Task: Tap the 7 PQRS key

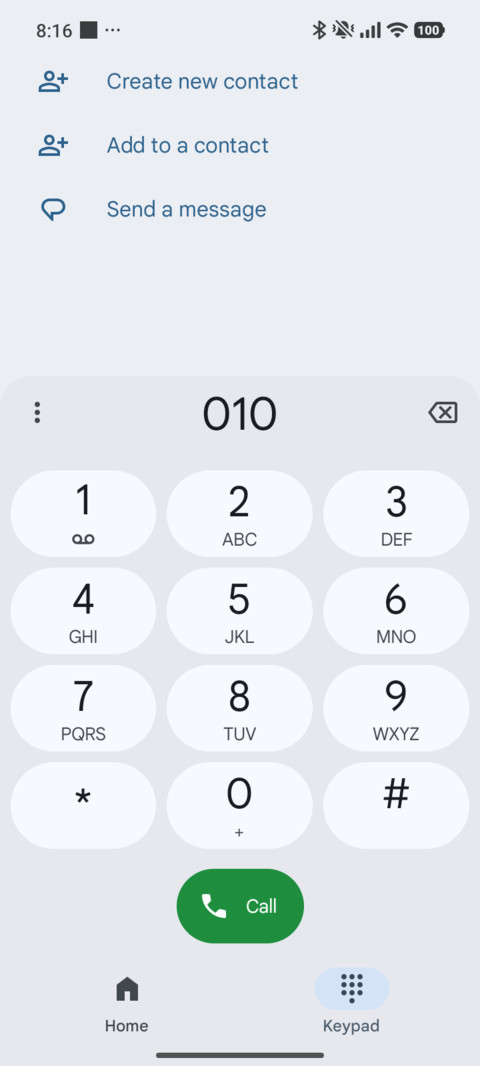Action: (x=83, y=708)
